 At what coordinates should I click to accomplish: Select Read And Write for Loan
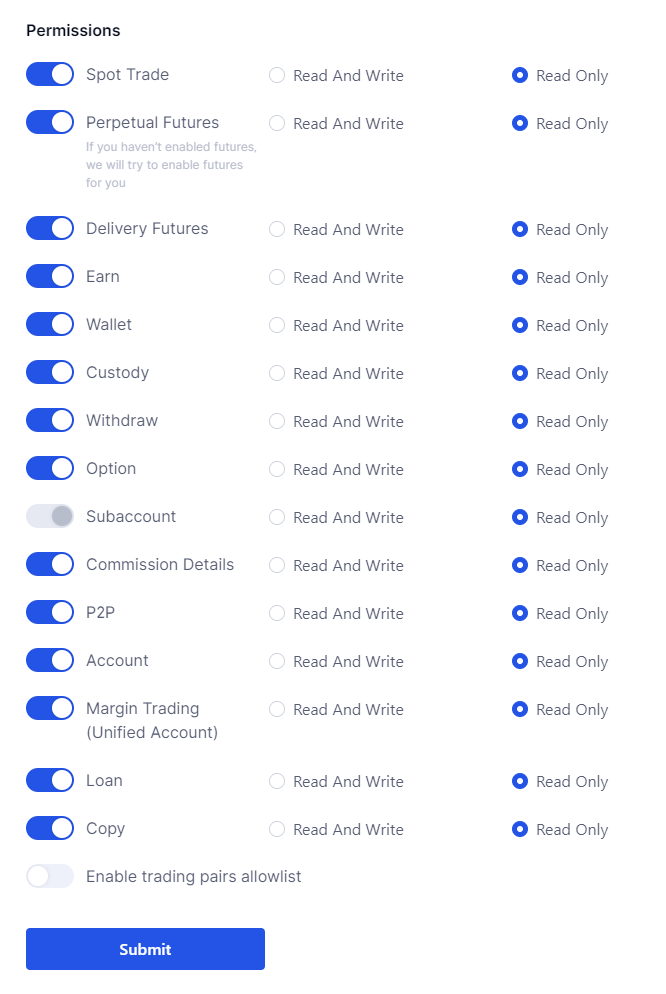277,781
